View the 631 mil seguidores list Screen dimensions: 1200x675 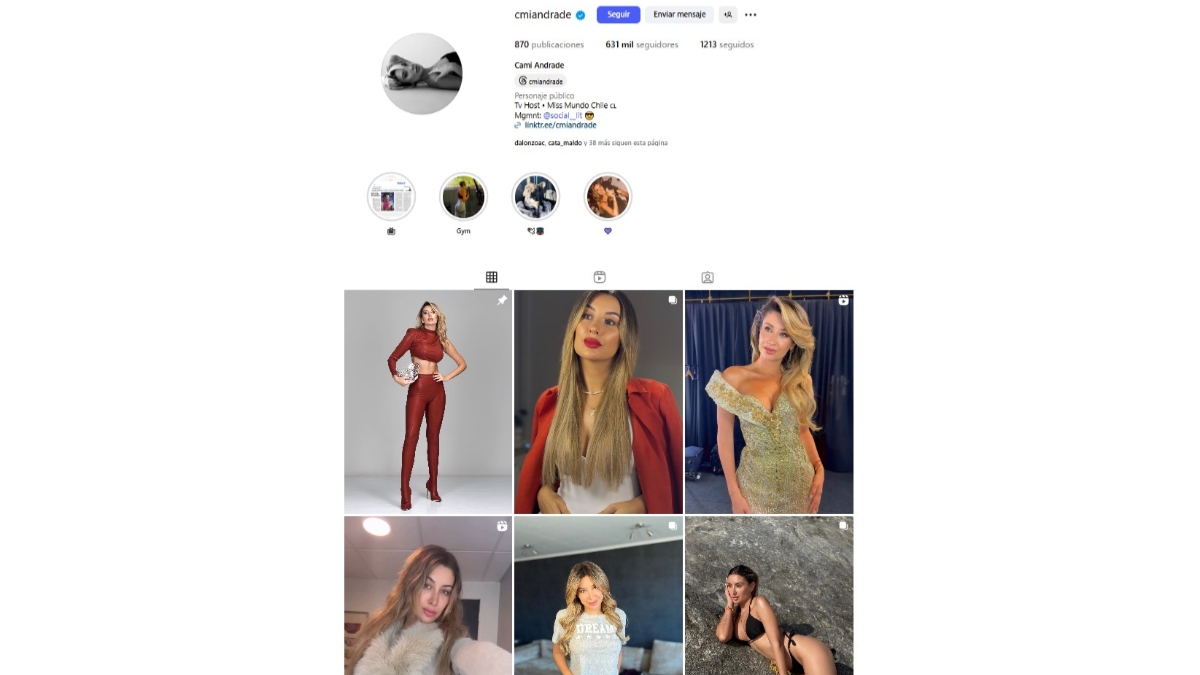tap(641, 45)
